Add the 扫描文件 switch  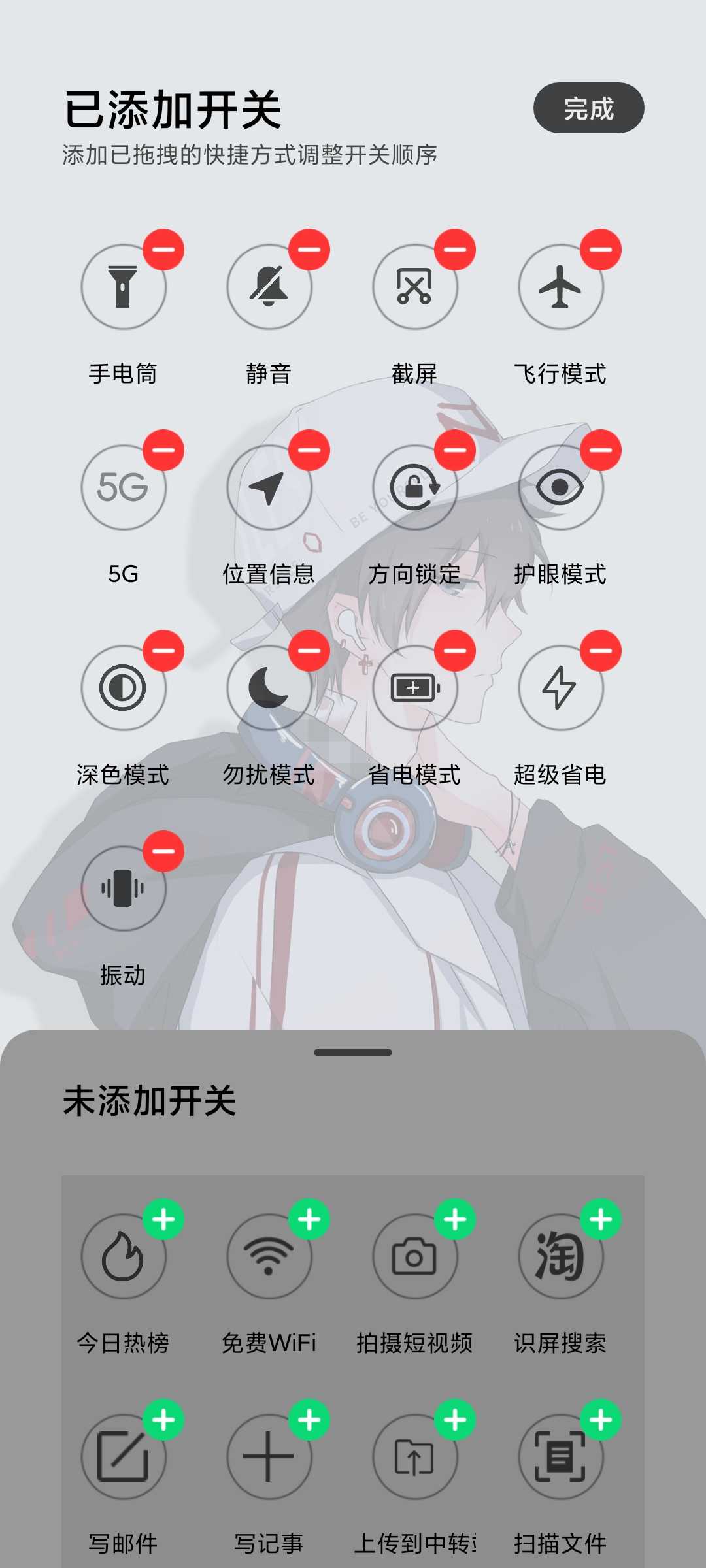point(601,1420)
